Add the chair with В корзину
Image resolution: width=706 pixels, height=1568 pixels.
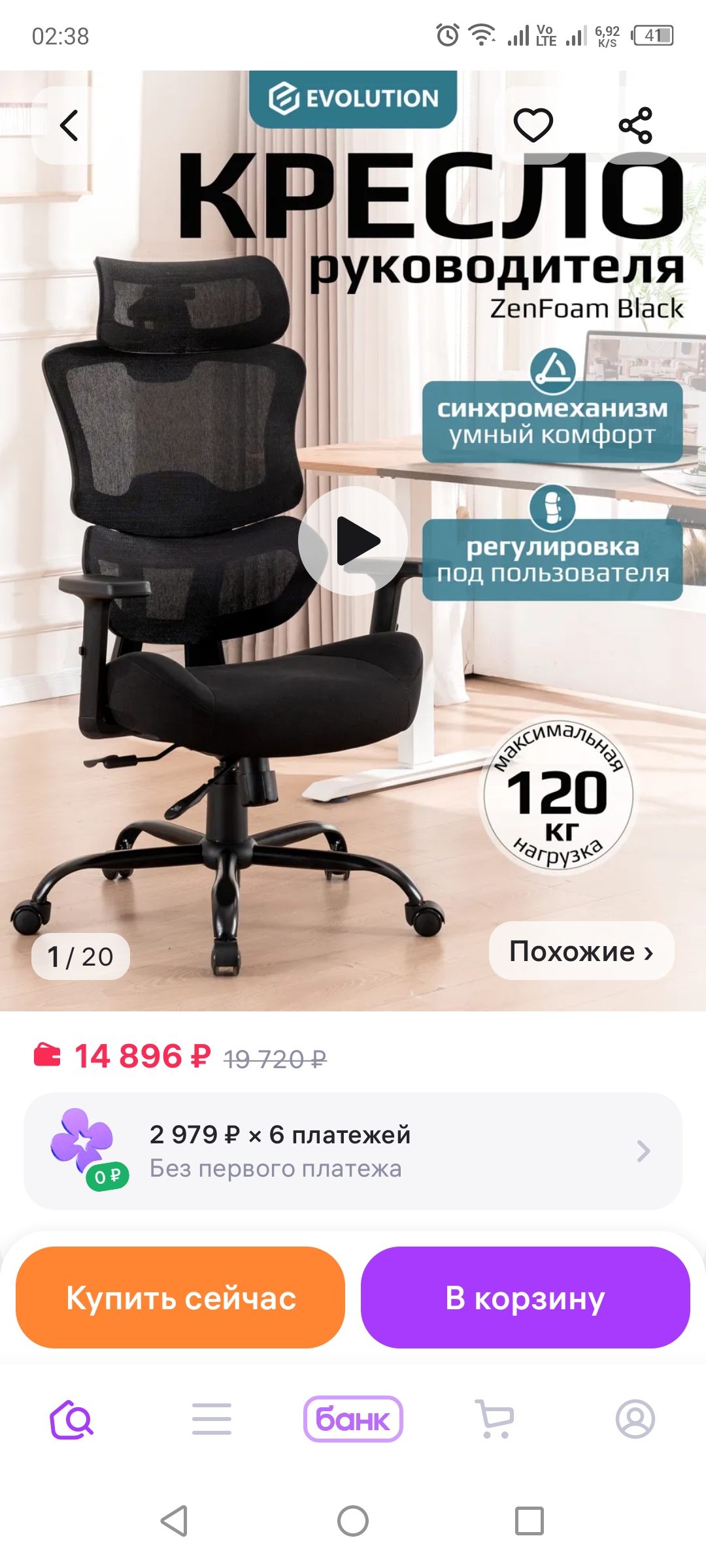[526, 1298]
